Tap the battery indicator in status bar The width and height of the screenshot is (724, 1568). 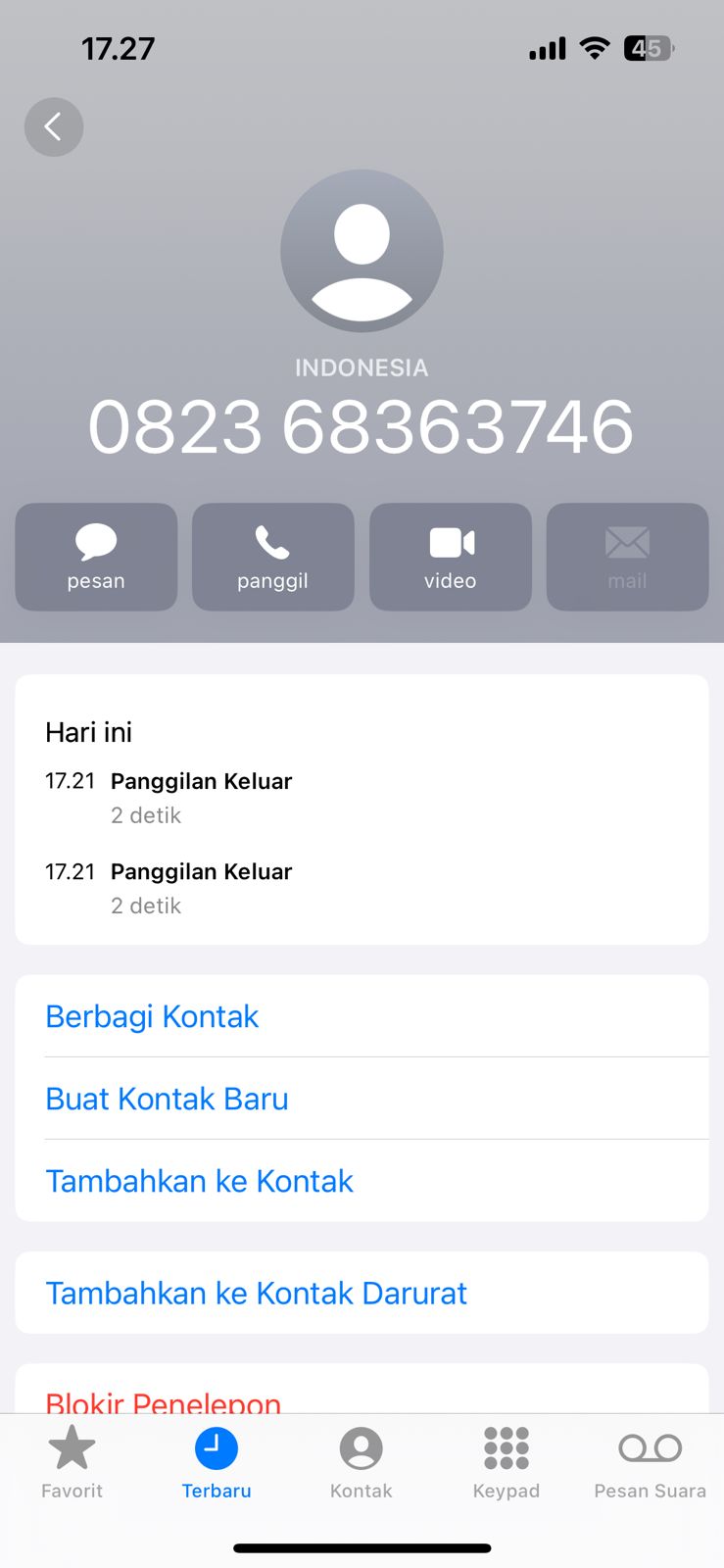pos(647,47)
